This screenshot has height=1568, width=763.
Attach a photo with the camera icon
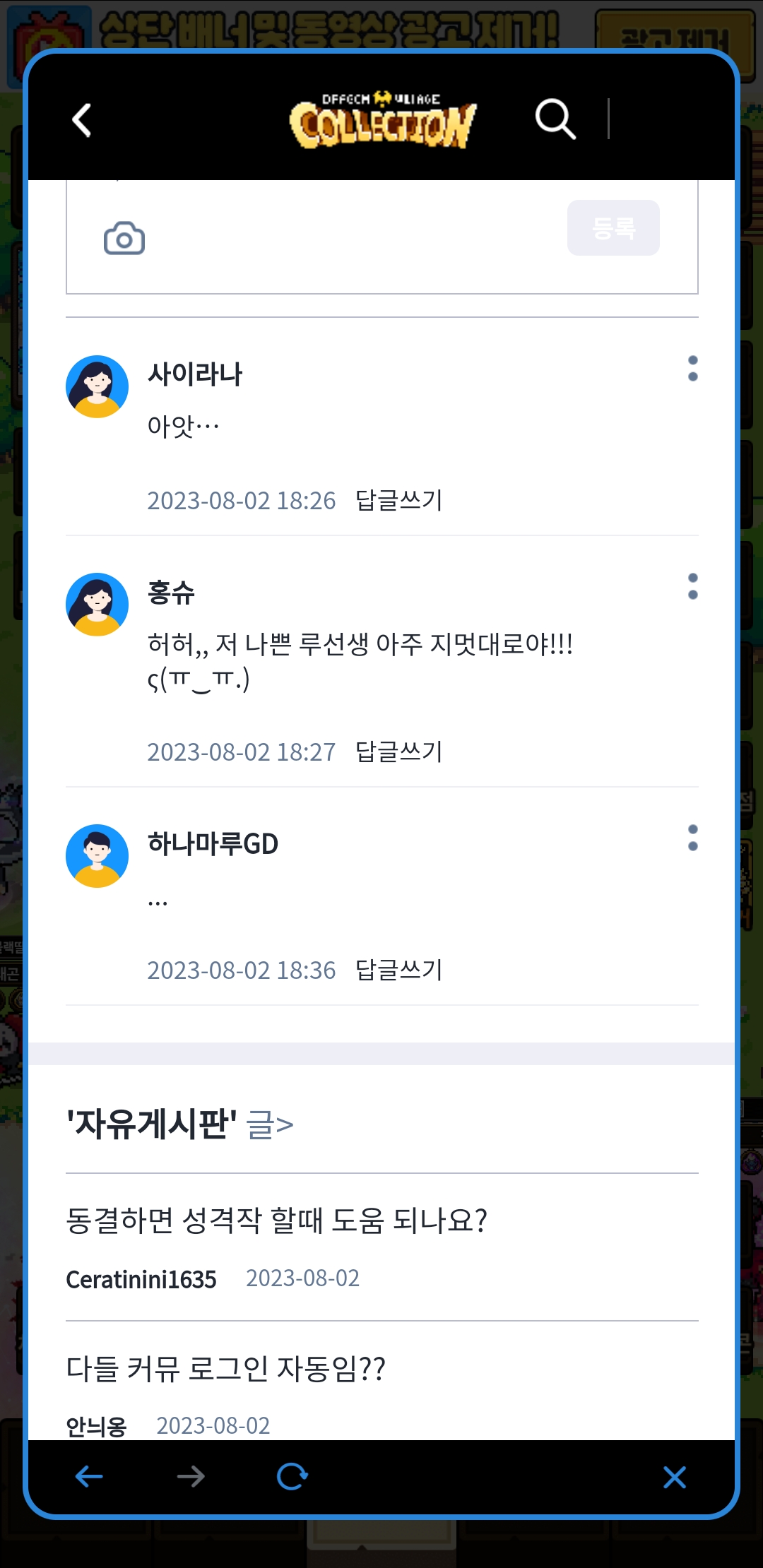(x=124, y=238)
